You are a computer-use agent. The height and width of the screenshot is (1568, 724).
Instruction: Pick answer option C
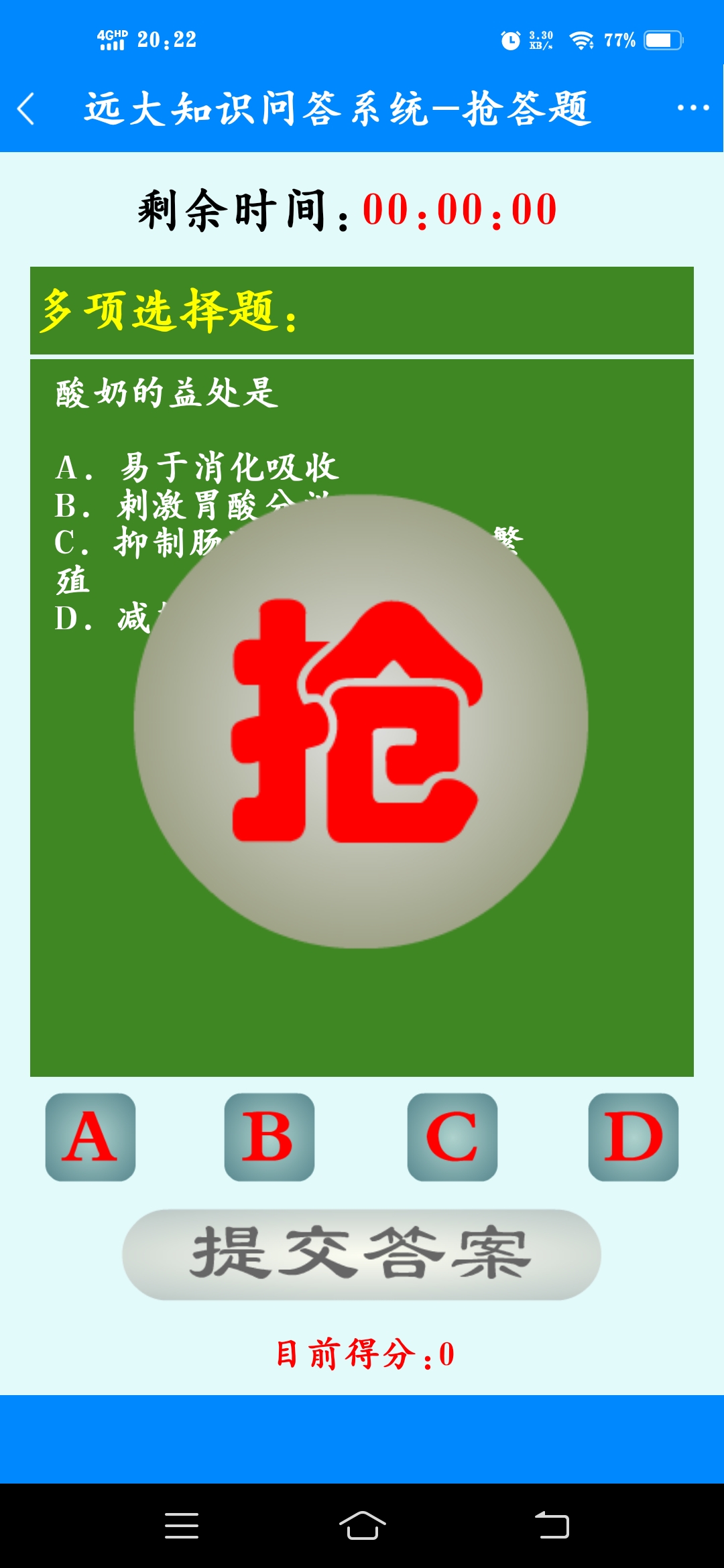452,1137
